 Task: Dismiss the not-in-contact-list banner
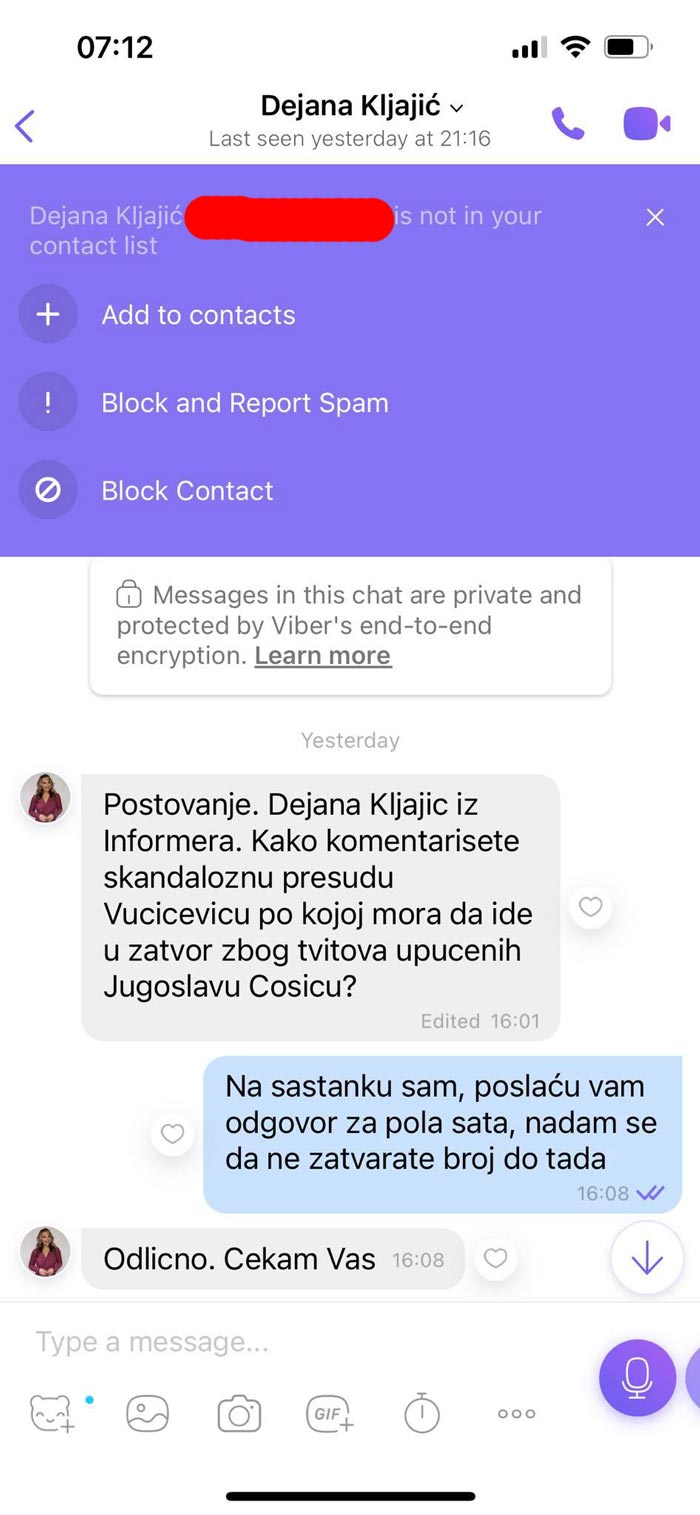coord(655,217)
